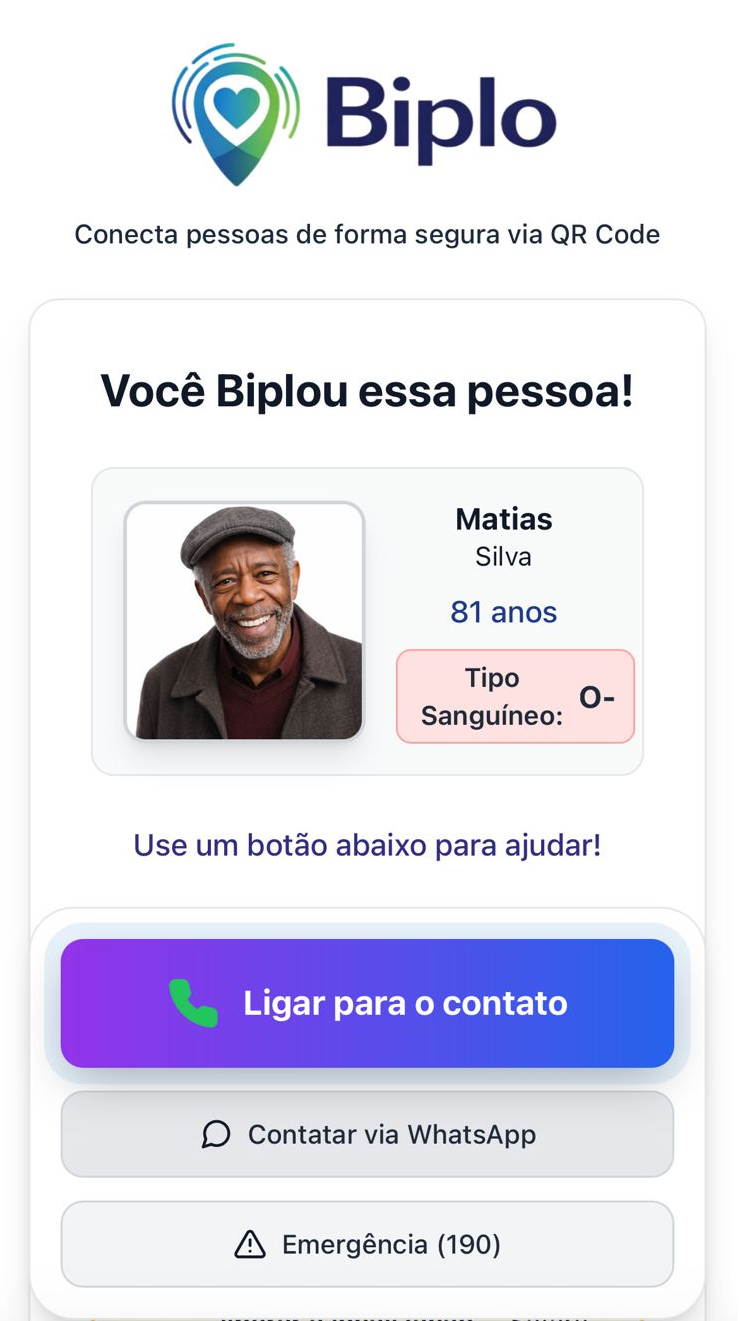Select the green phone icon
739x1321 pixels.
(192, 1003)
